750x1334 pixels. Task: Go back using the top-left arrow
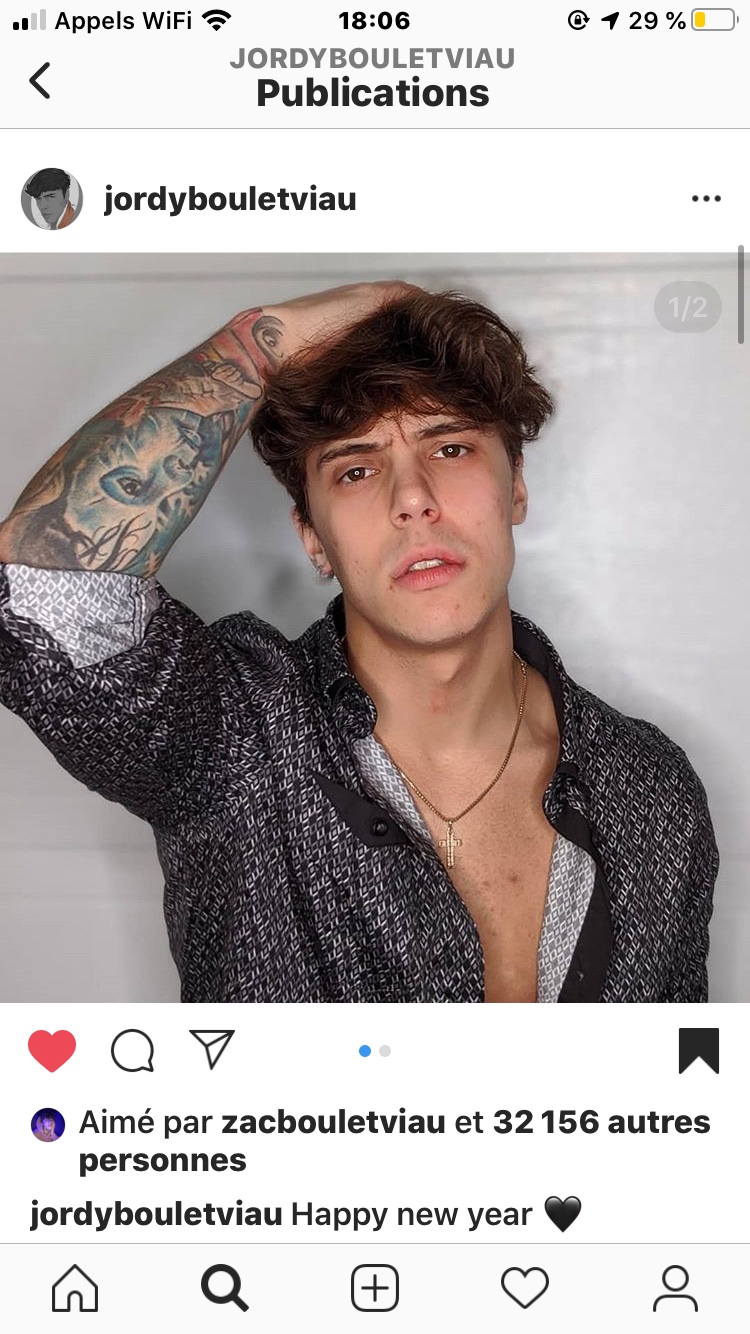point(39,81)
